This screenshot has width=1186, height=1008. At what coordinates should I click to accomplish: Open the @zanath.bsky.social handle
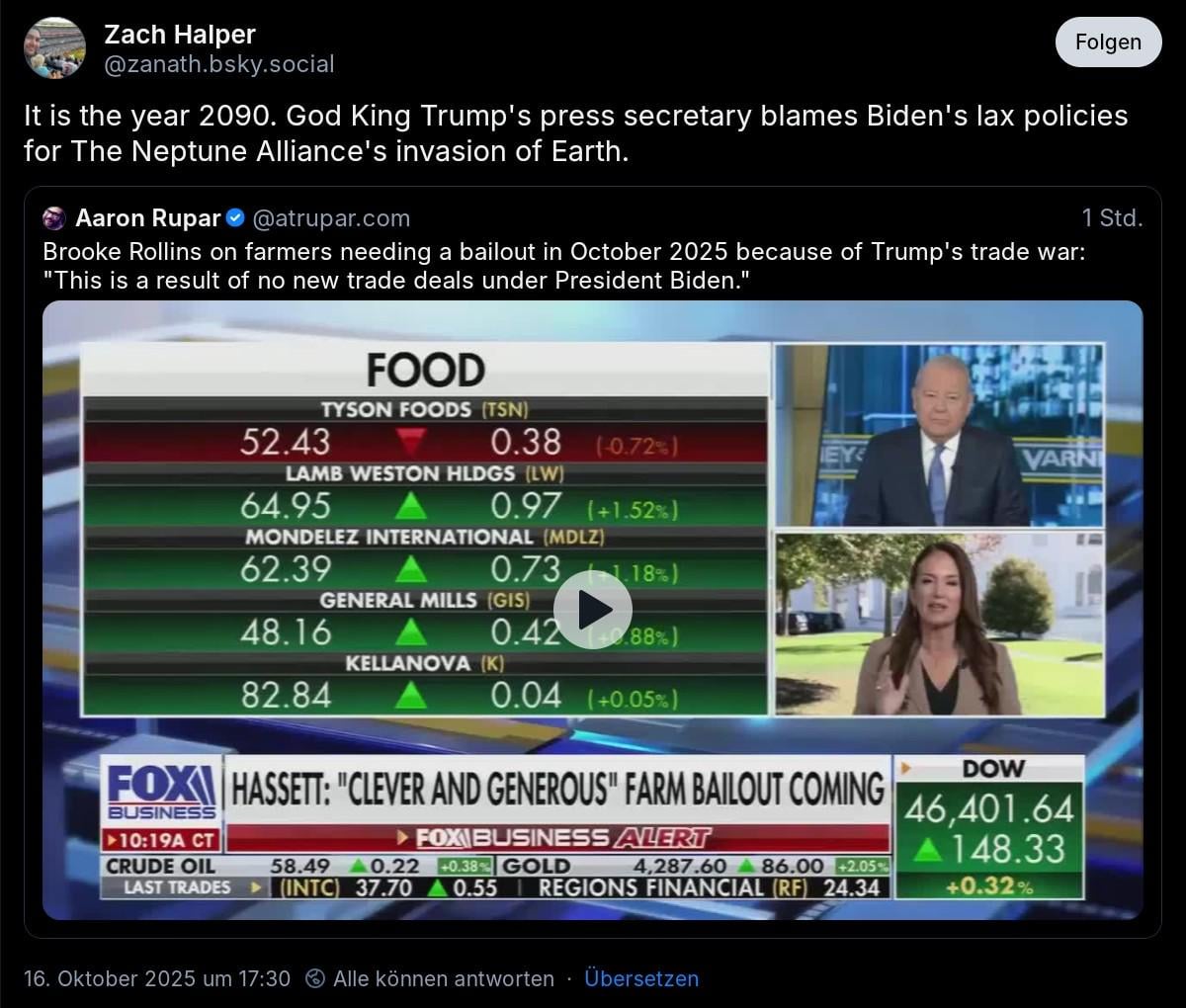219,64
